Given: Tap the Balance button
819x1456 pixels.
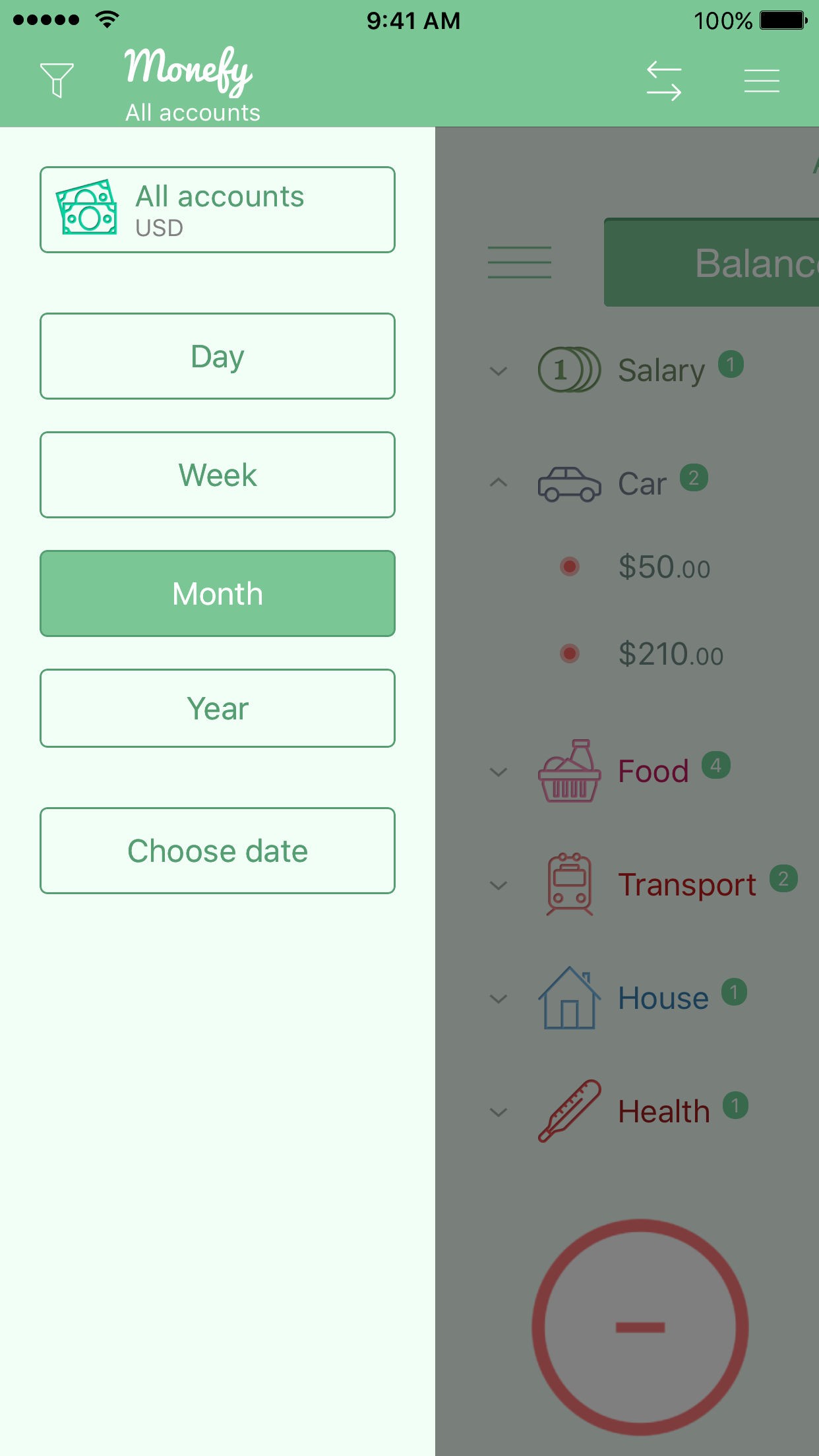Looking at the screenshot, I should click(712, 262).
